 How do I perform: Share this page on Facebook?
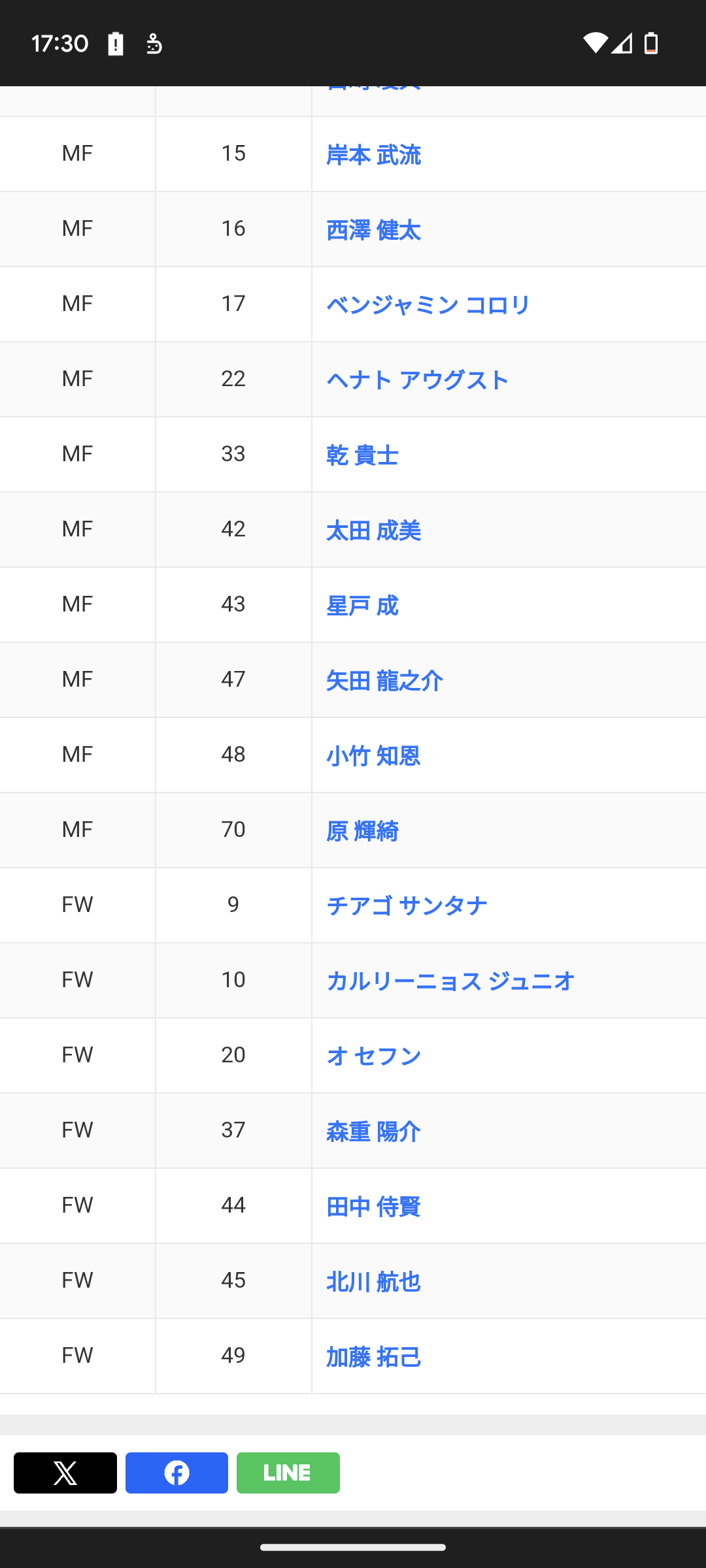[176, 1473]
